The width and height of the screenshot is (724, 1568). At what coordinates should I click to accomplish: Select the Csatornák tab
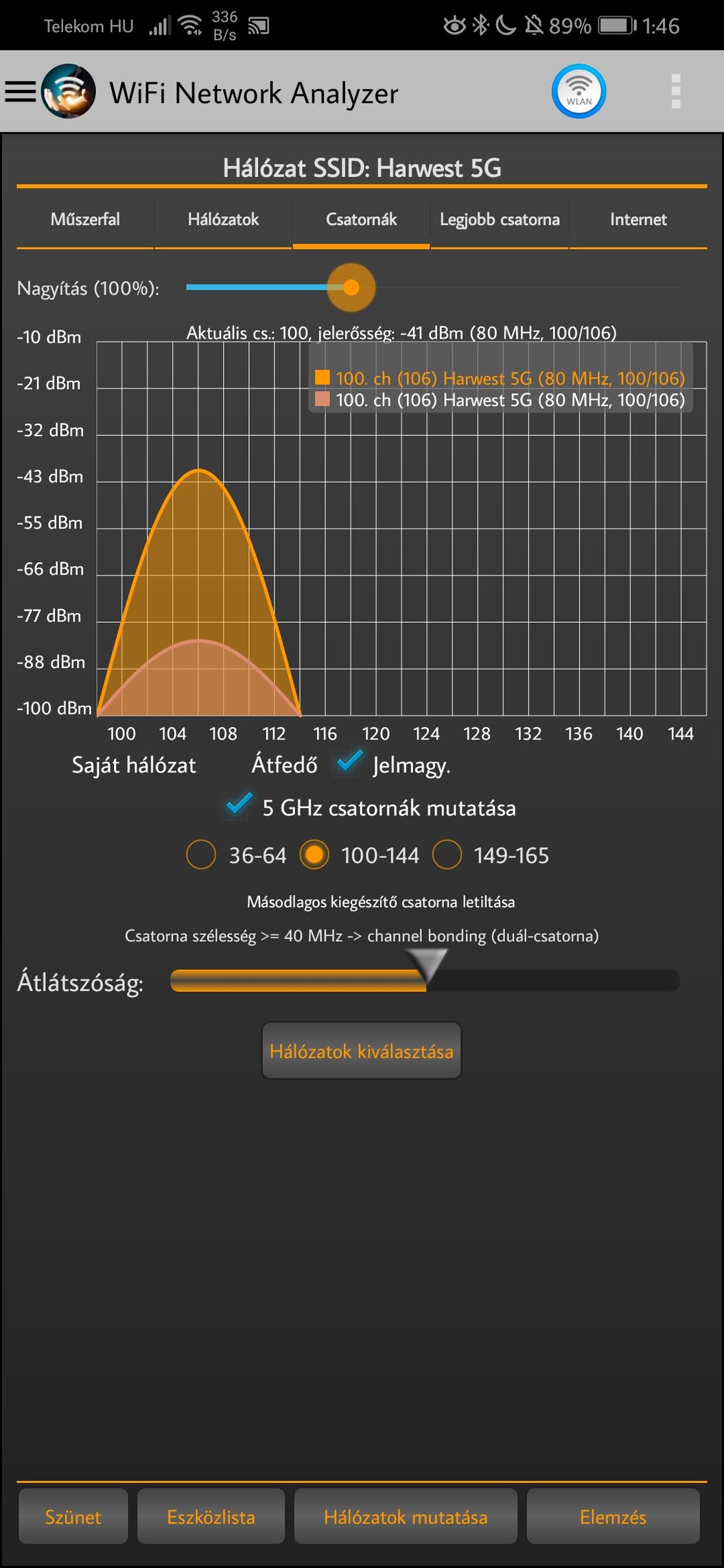361,219
